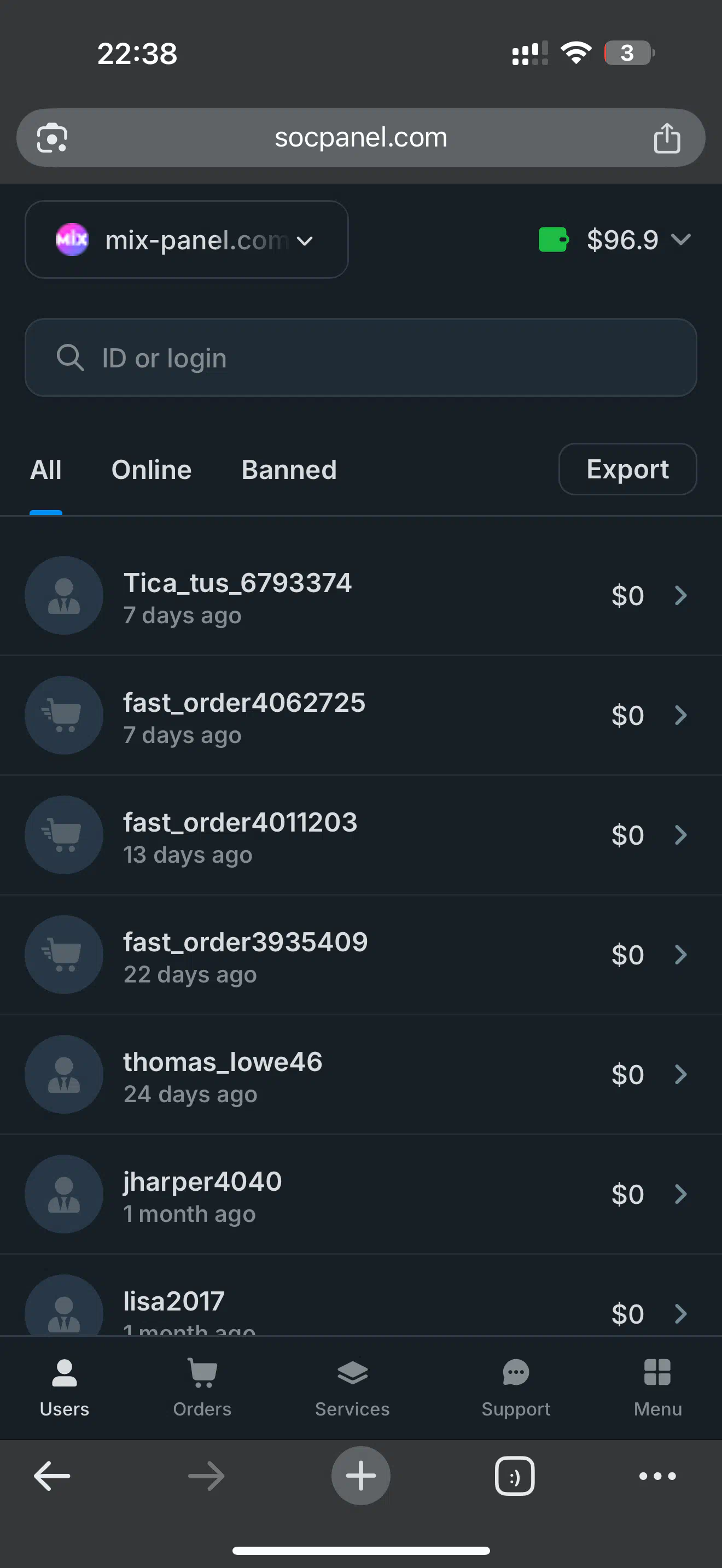This screenshot has height=1568, width=722.
Task: Expand the mix-panel.com panel selector
Action: [187, 240]
